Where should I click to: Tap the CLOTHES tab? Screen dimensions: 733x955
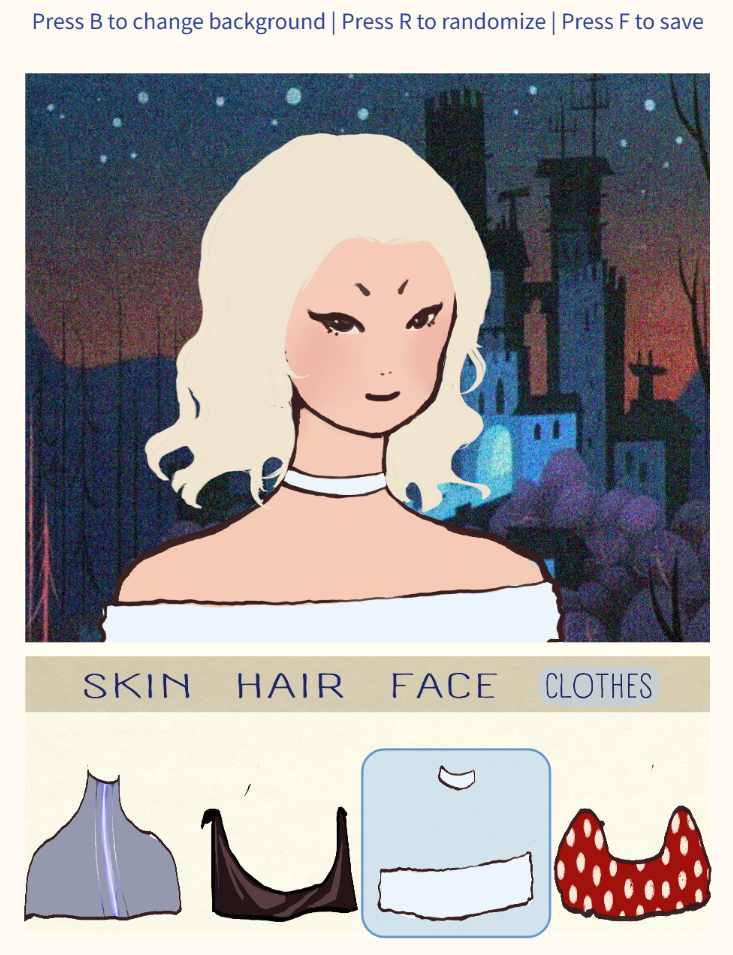(599, 686)
